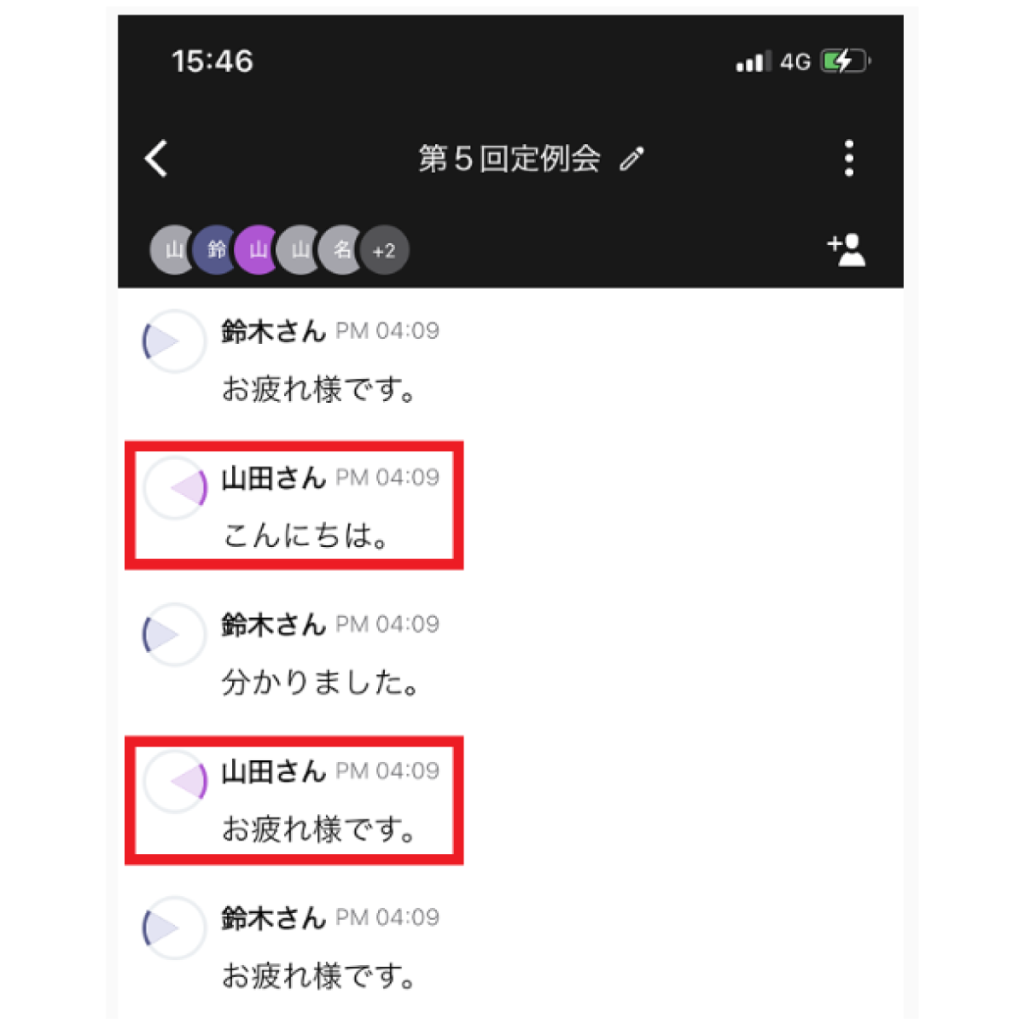Play 鈴木さん's 分かりました。 message audio
1024x1024 pixels.
pos(174,635)
